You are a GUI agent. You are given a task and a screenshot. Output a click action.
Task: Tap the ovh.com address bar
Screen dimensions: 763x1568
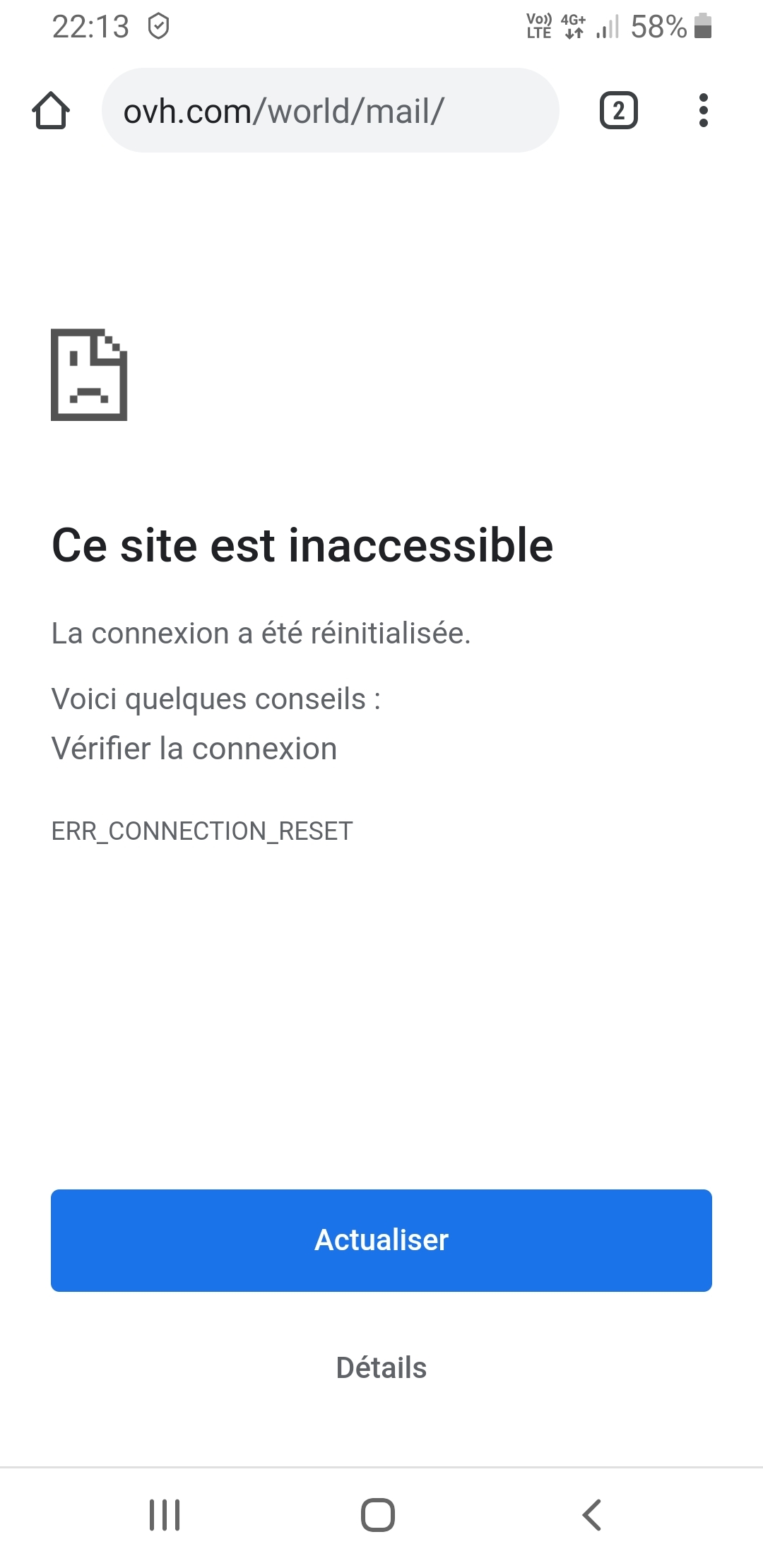330,111
